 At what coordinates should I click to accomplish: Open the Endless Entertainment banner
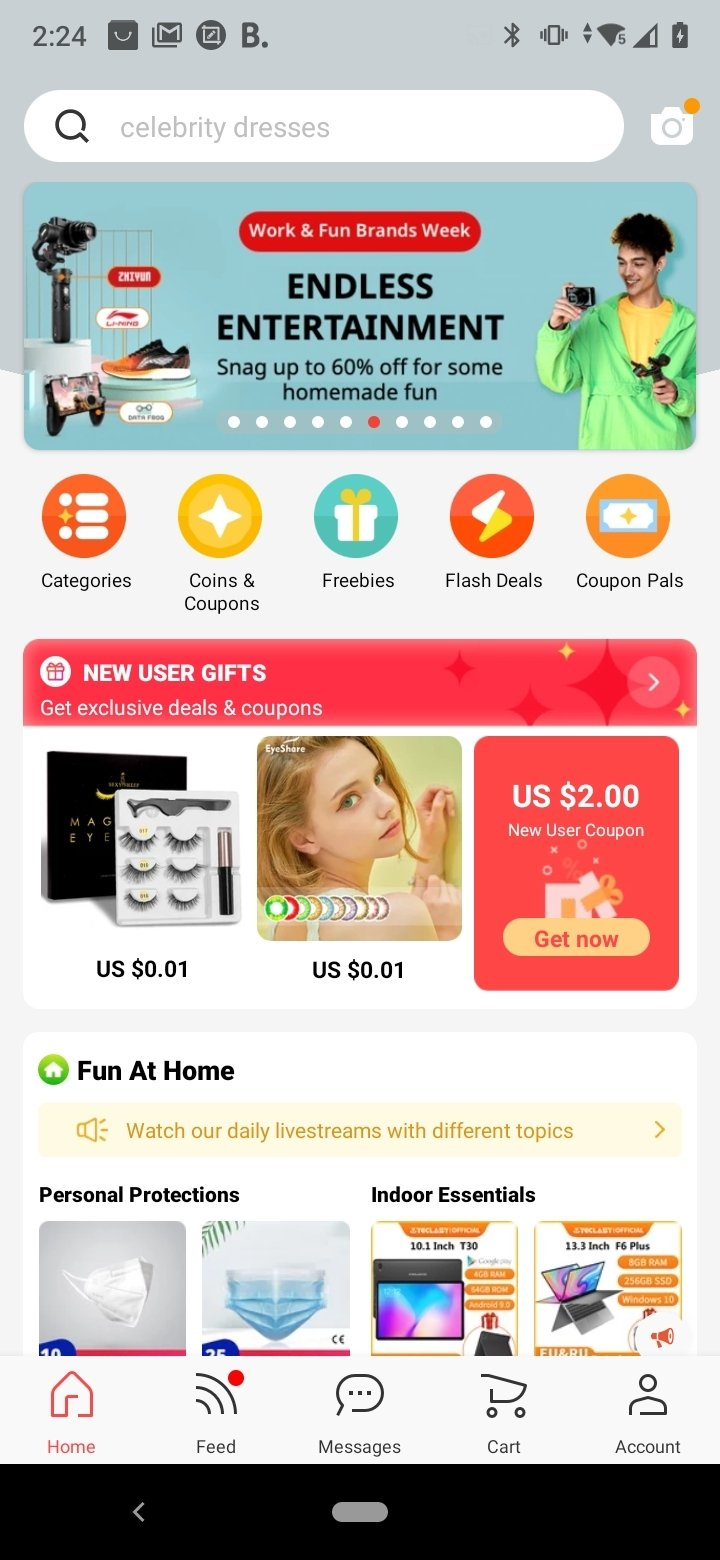click(x=360, y=315)
